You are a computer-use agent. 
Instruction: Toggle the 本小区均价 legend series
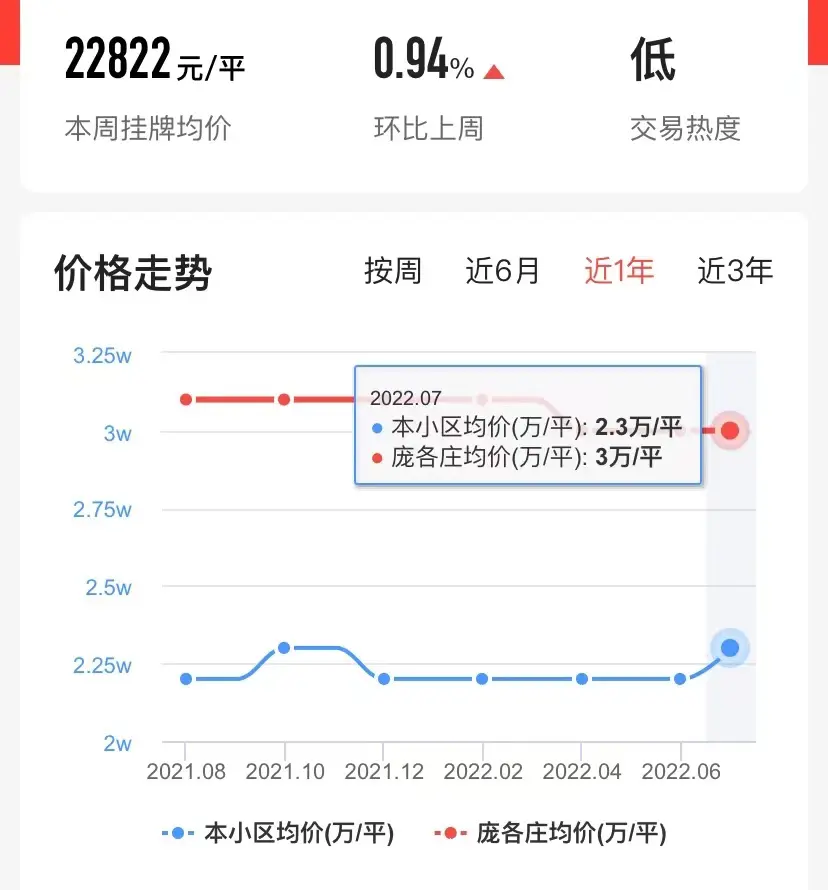click(x=278, y=833)
